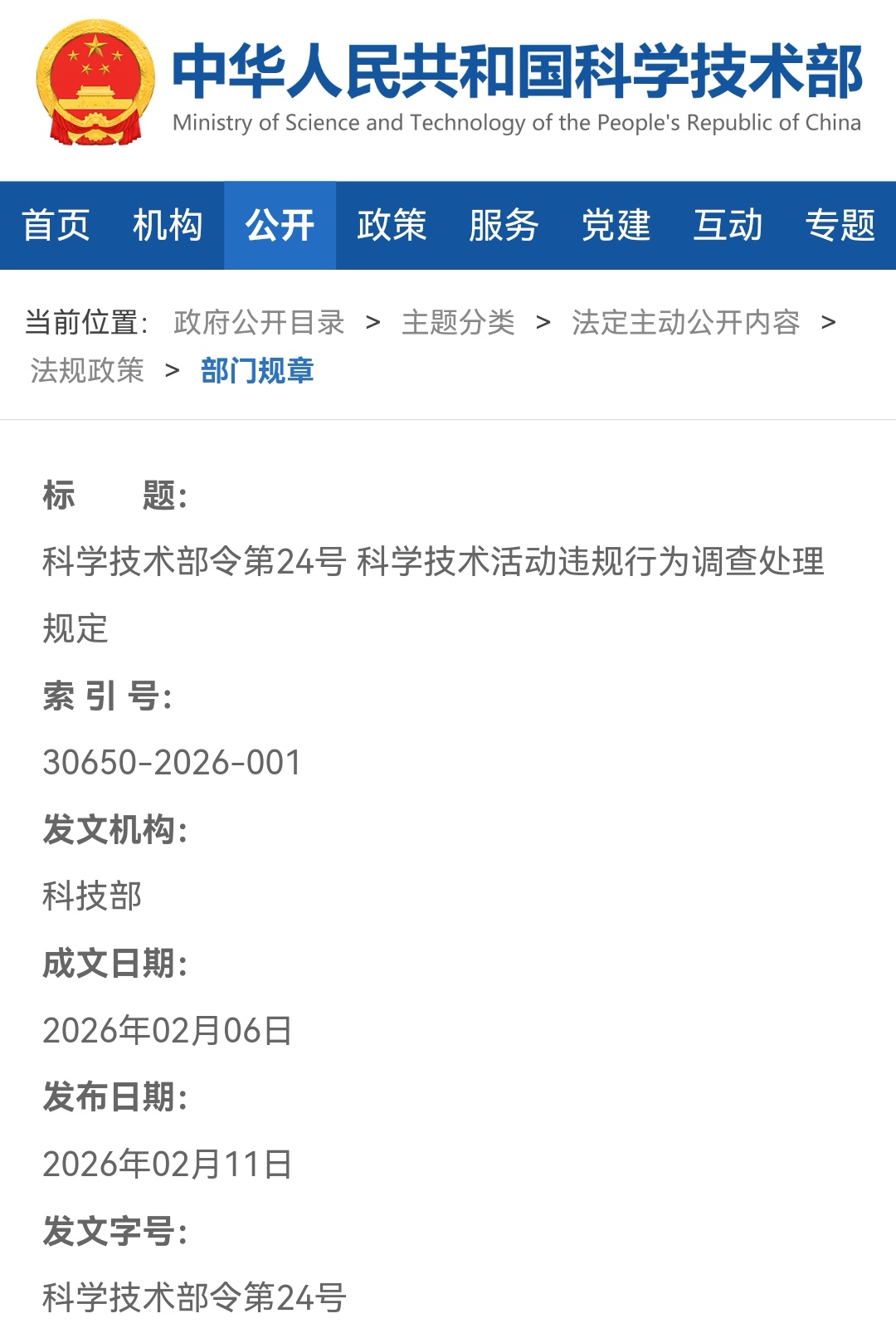Image resolution: width=896 pixels, height=1338 pixels.
Task: Open the 服务 services menu item
Action: click(503, 226)
